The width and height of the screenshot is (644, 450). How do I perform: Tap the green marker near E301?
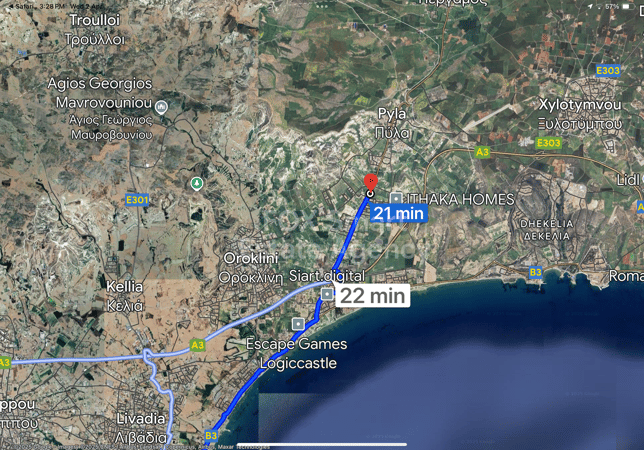(197, 183)
